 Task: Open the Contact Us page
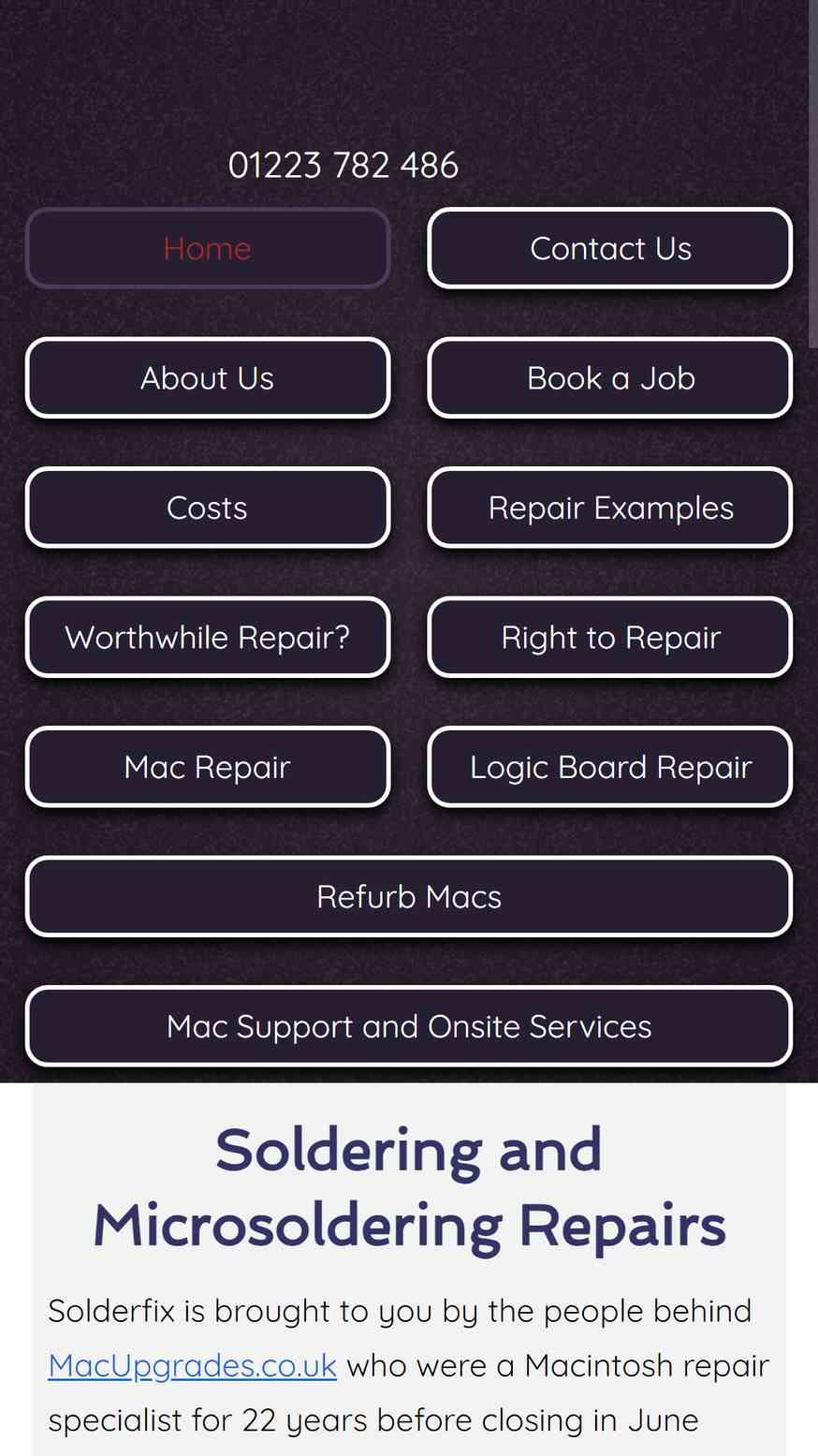(x=610, y=248)
